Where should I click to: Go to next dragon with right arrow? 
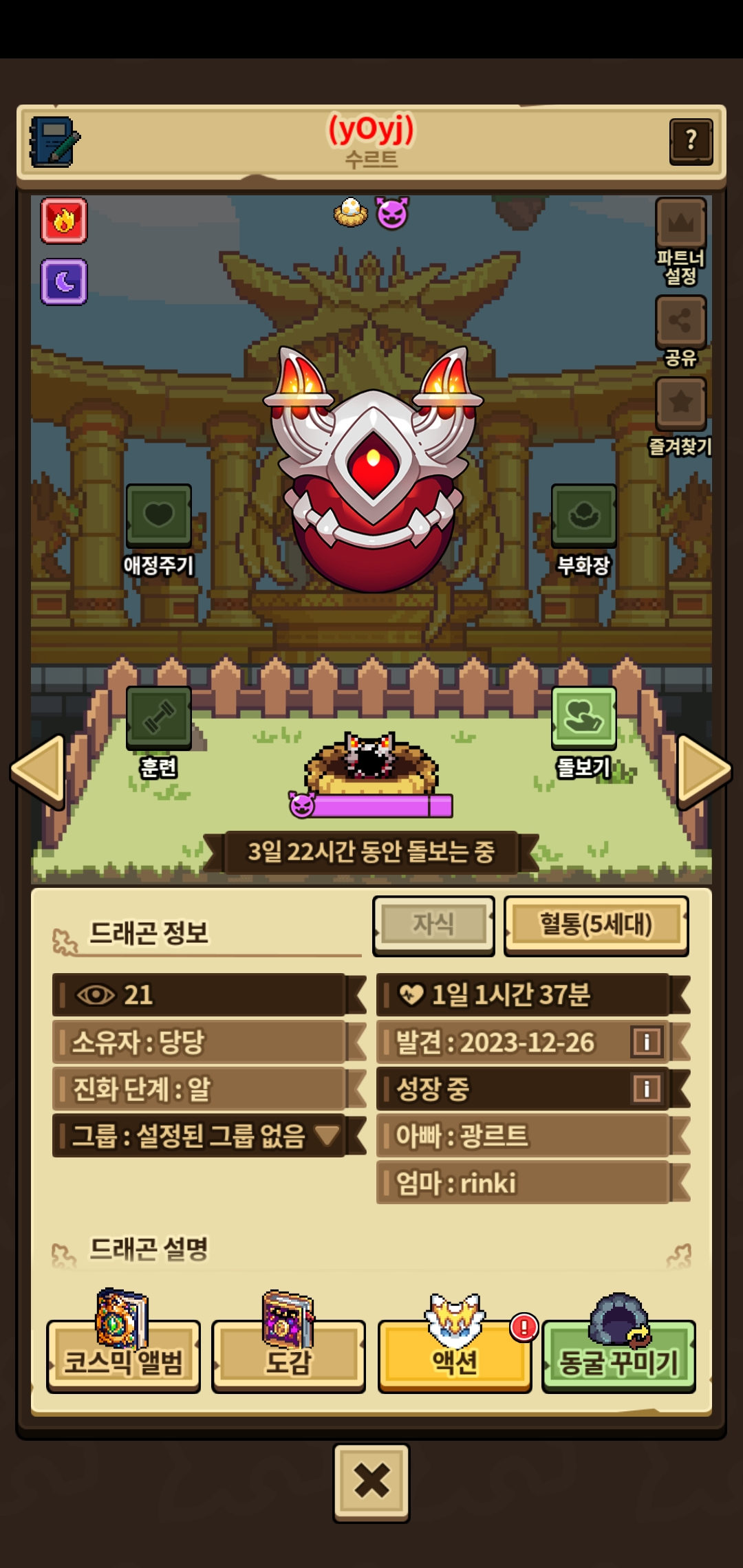[x=704, y=771]
